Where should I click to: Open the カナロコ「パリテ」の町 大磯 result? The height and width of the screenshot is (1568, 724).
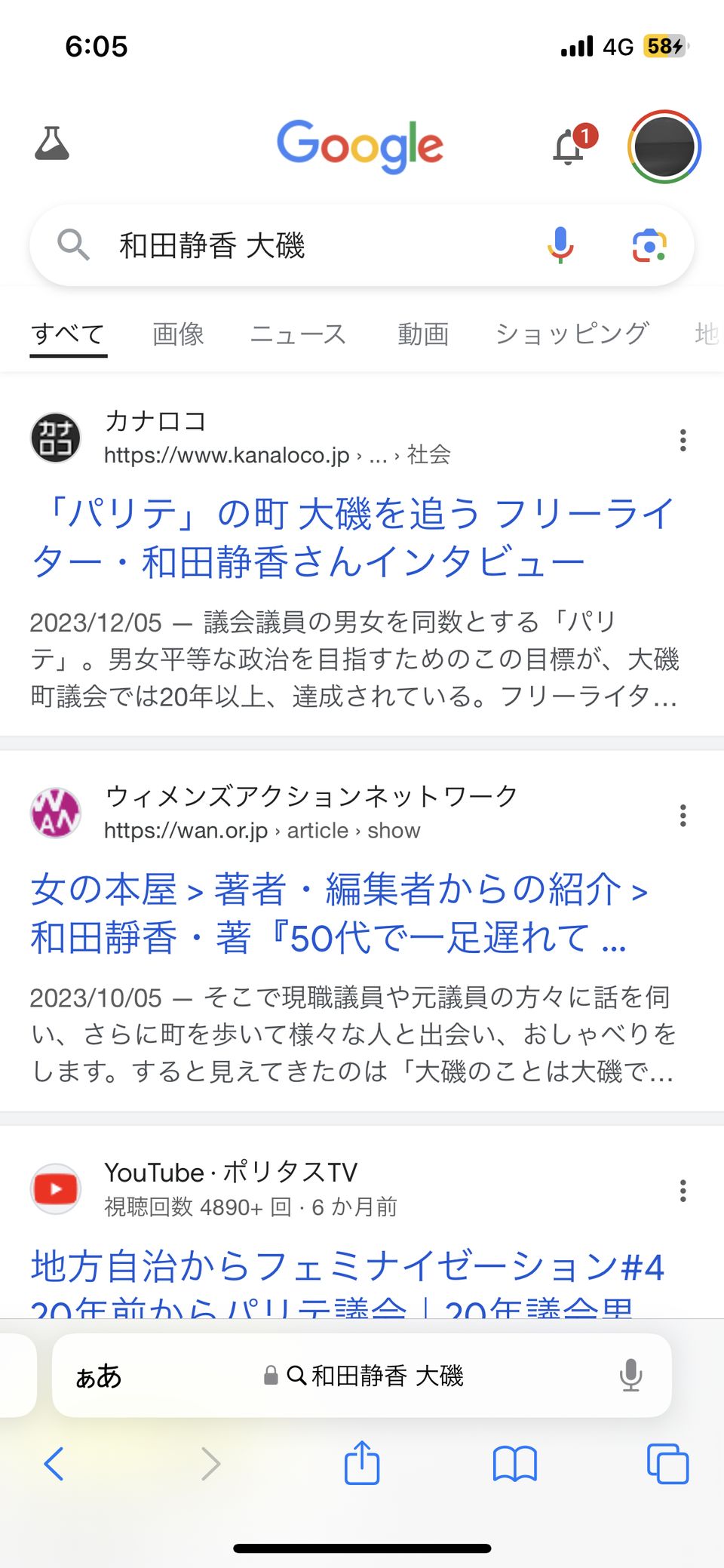(351, 537)
